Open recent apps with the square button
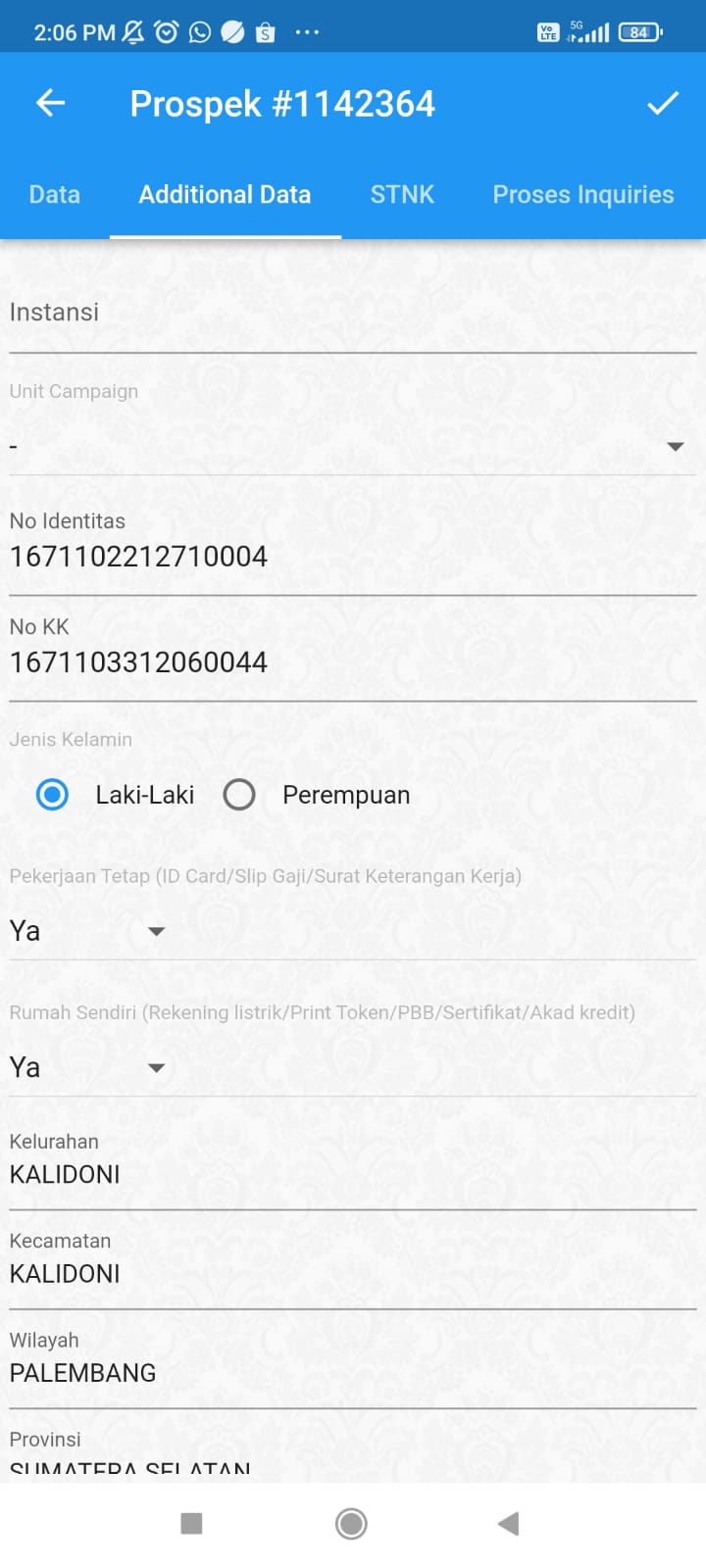The width and height of the screenshot is (706, 1568). tap(192, 1524)
